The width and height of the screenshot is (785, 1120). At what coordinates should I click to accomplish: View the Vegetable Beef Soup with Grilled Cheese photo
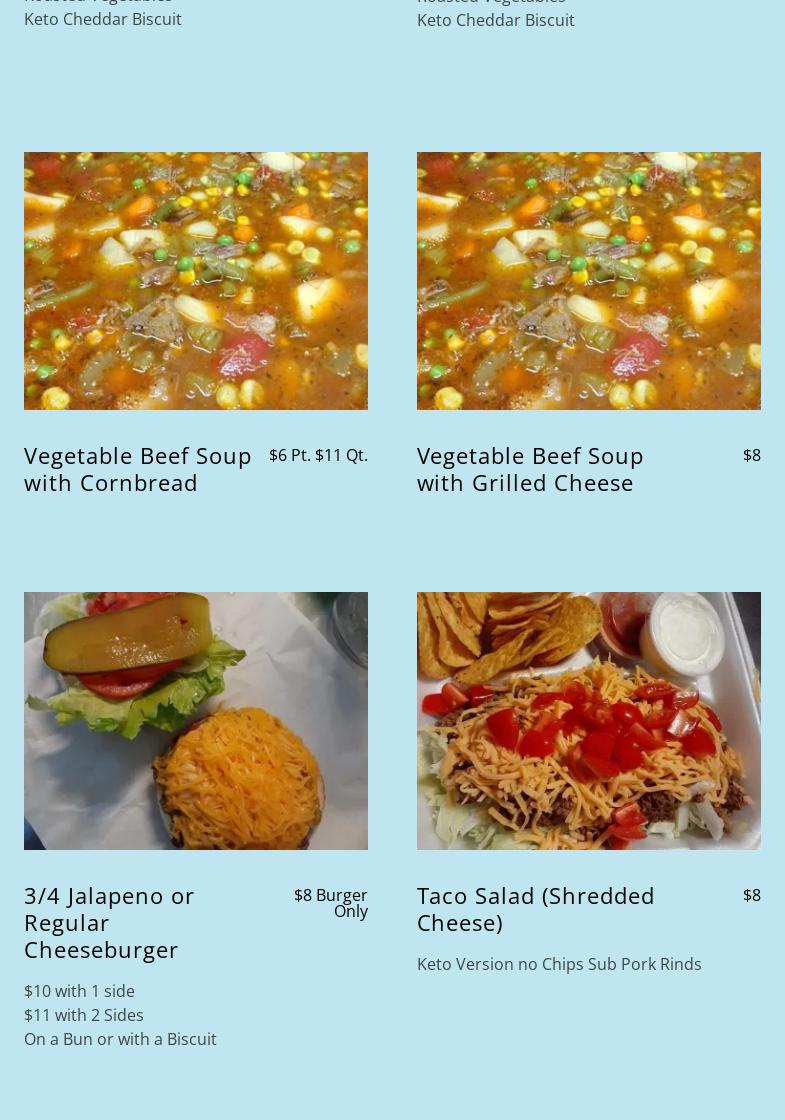click(588, 281)
